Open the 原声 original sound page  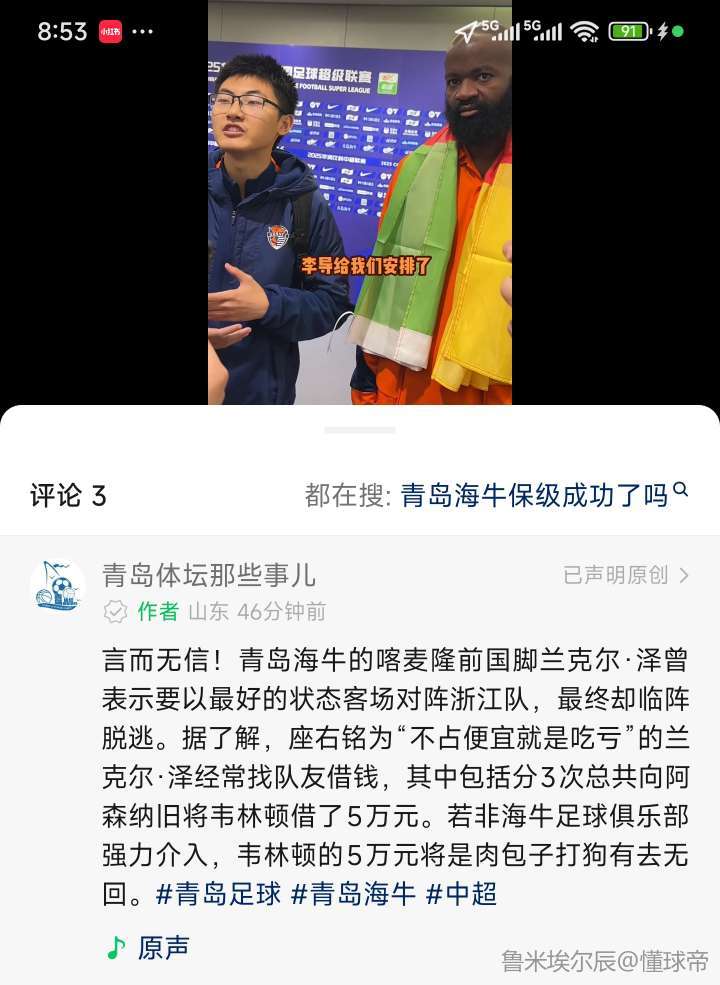[149, 947]
